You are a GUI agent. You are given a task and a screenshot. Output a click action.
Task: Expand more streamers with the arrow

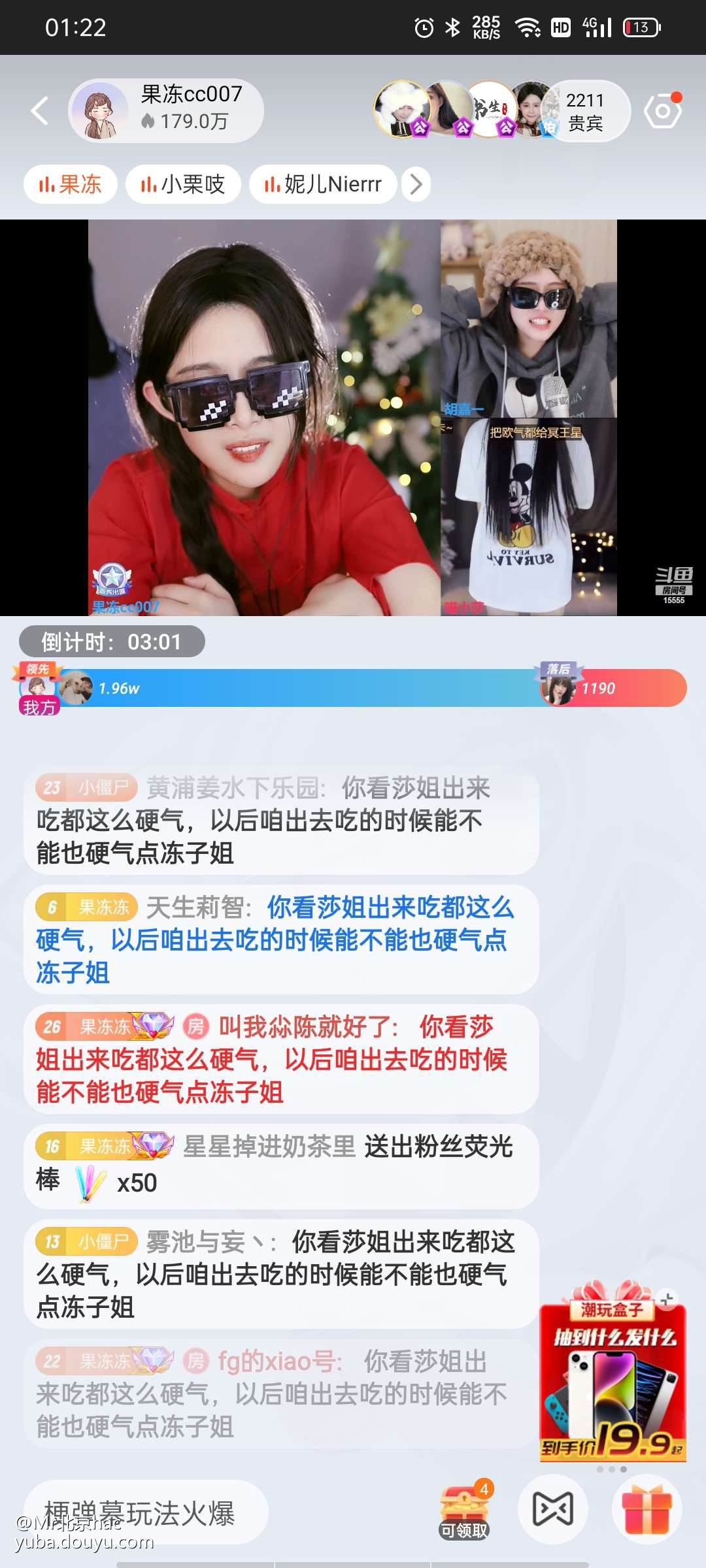[x=416, y=184]
